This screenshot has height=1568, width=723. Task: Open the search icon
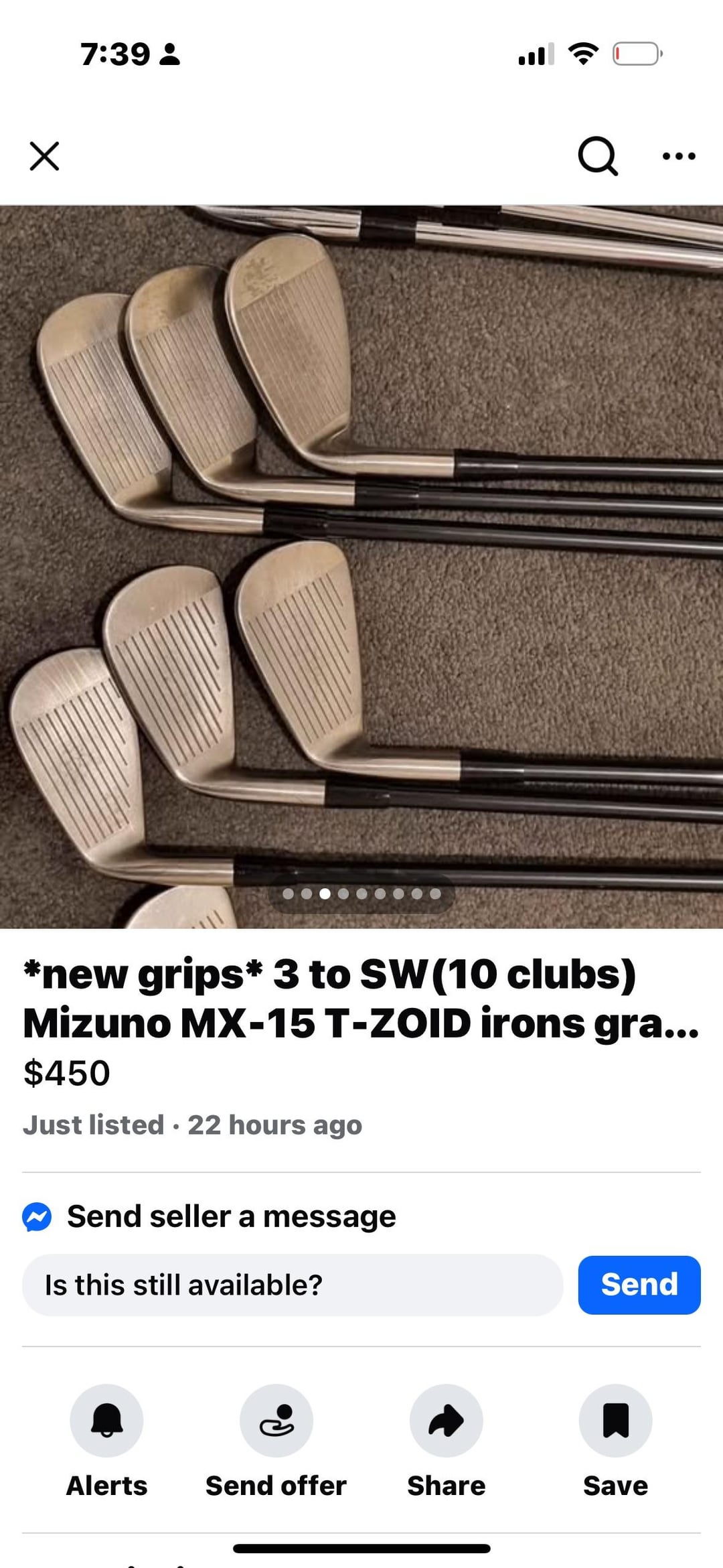(x=597, y=156)
